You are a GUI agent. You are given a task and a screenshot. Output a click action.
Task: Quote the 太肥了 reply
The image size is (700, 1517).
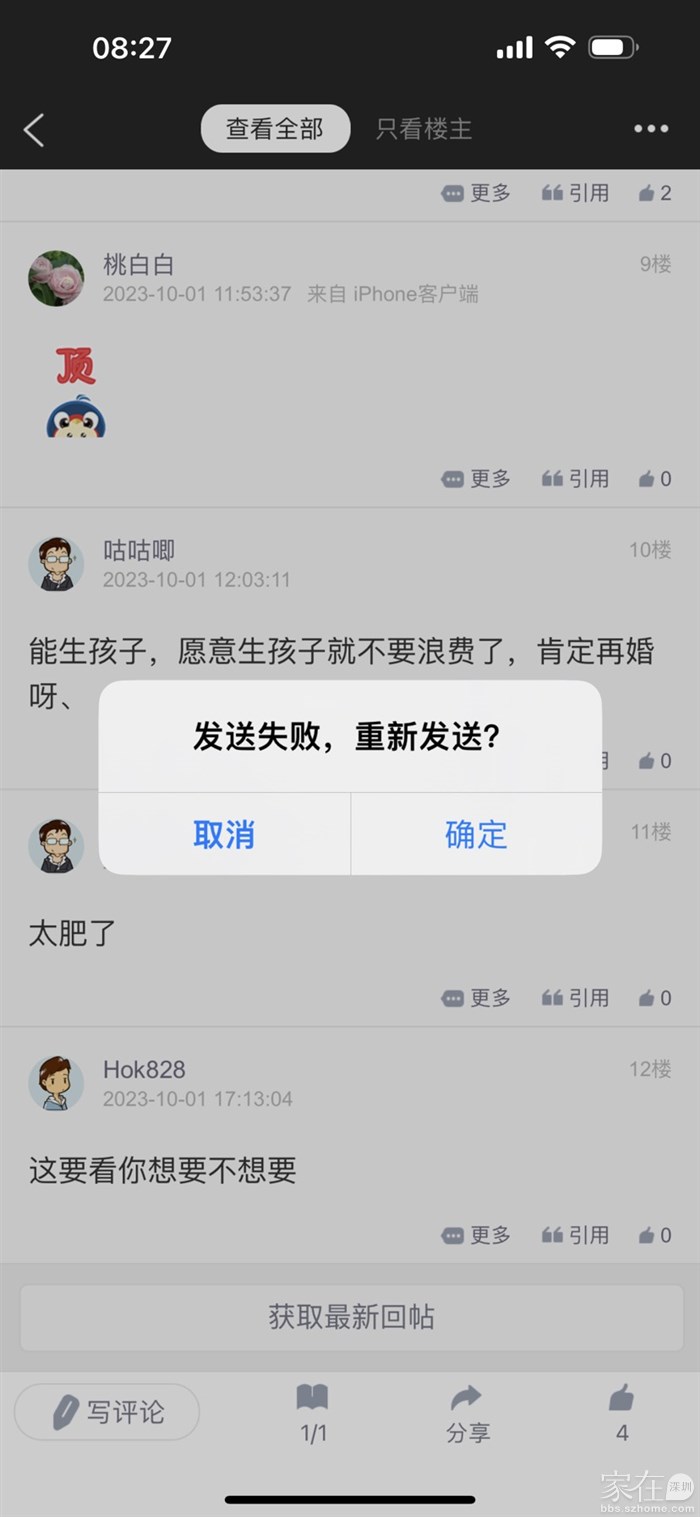click(x=576, y=997)
